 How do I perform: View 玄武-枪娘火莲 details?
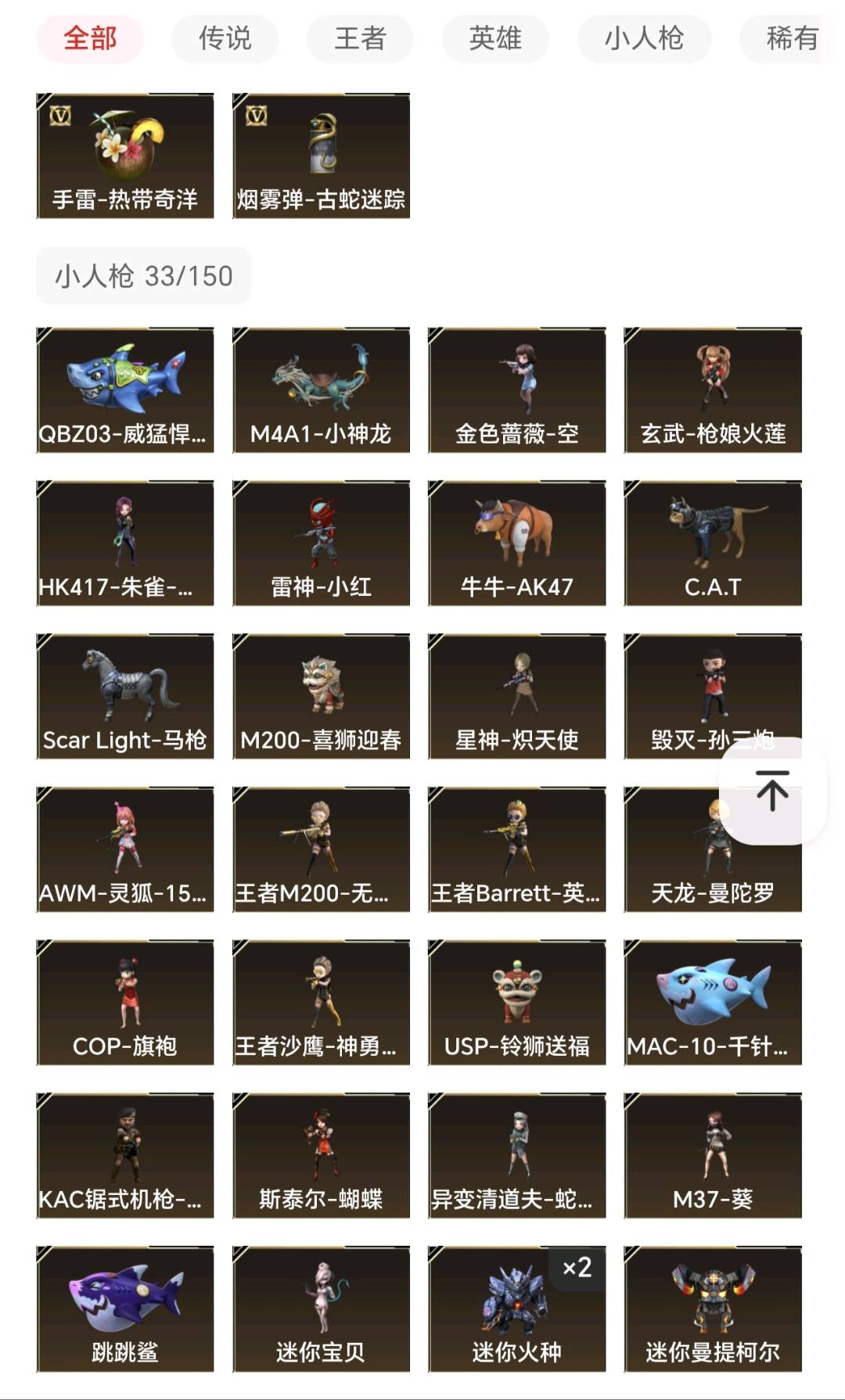[x=713, y=390]
